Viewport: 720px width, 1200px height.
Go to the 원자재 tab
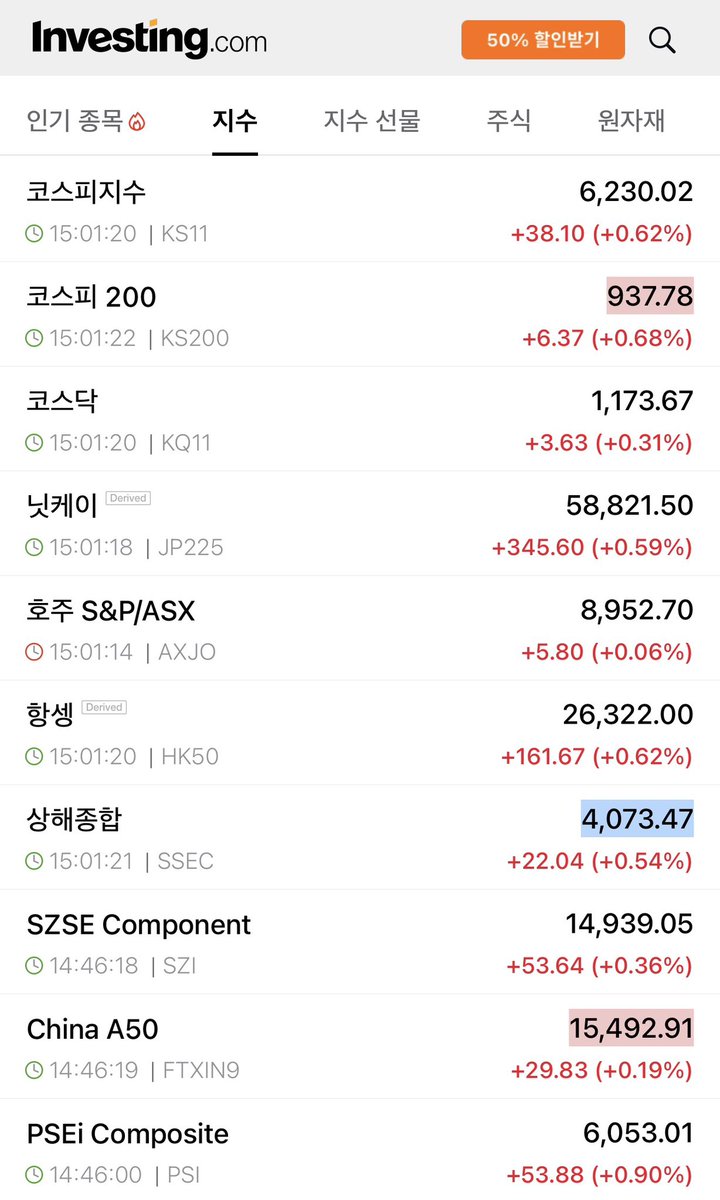click(631, 121)
